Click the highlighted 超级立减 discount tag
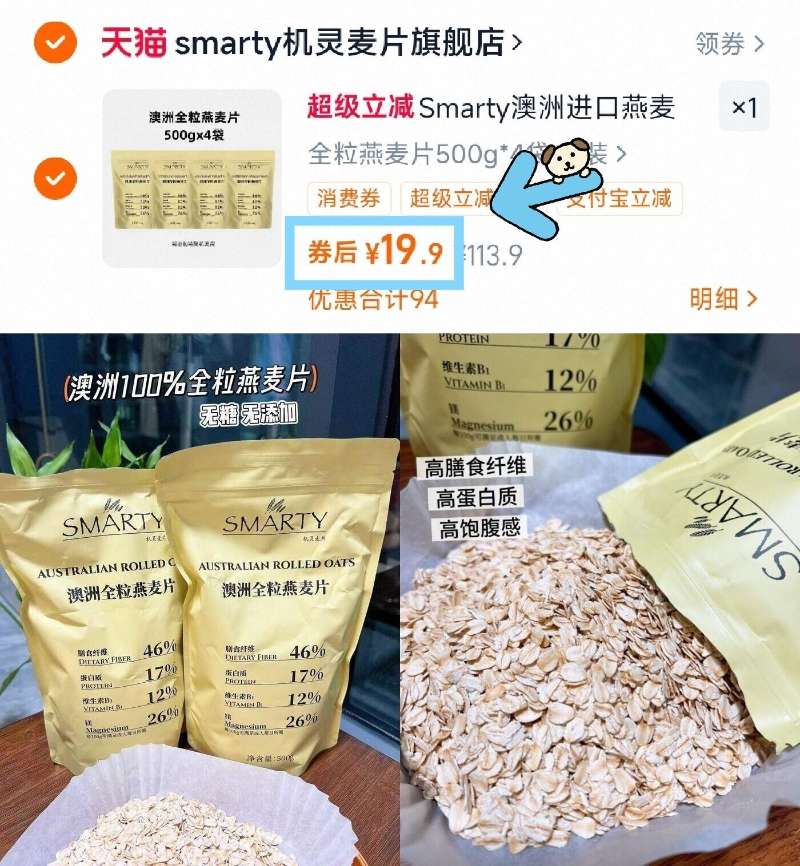Screen dimensions: 800x866 [x=446, y=199]
